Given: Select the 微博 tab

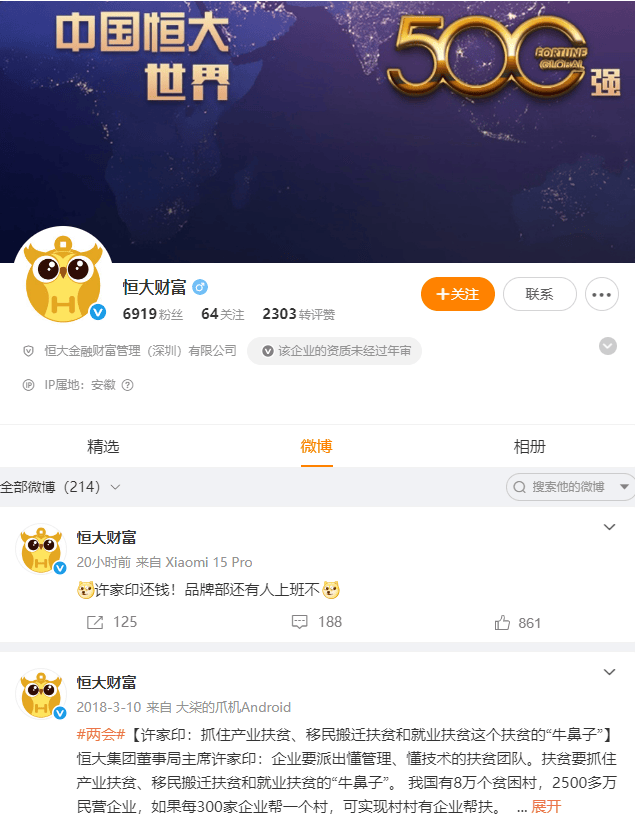Looking at the screenshot, I should [317, 446].
